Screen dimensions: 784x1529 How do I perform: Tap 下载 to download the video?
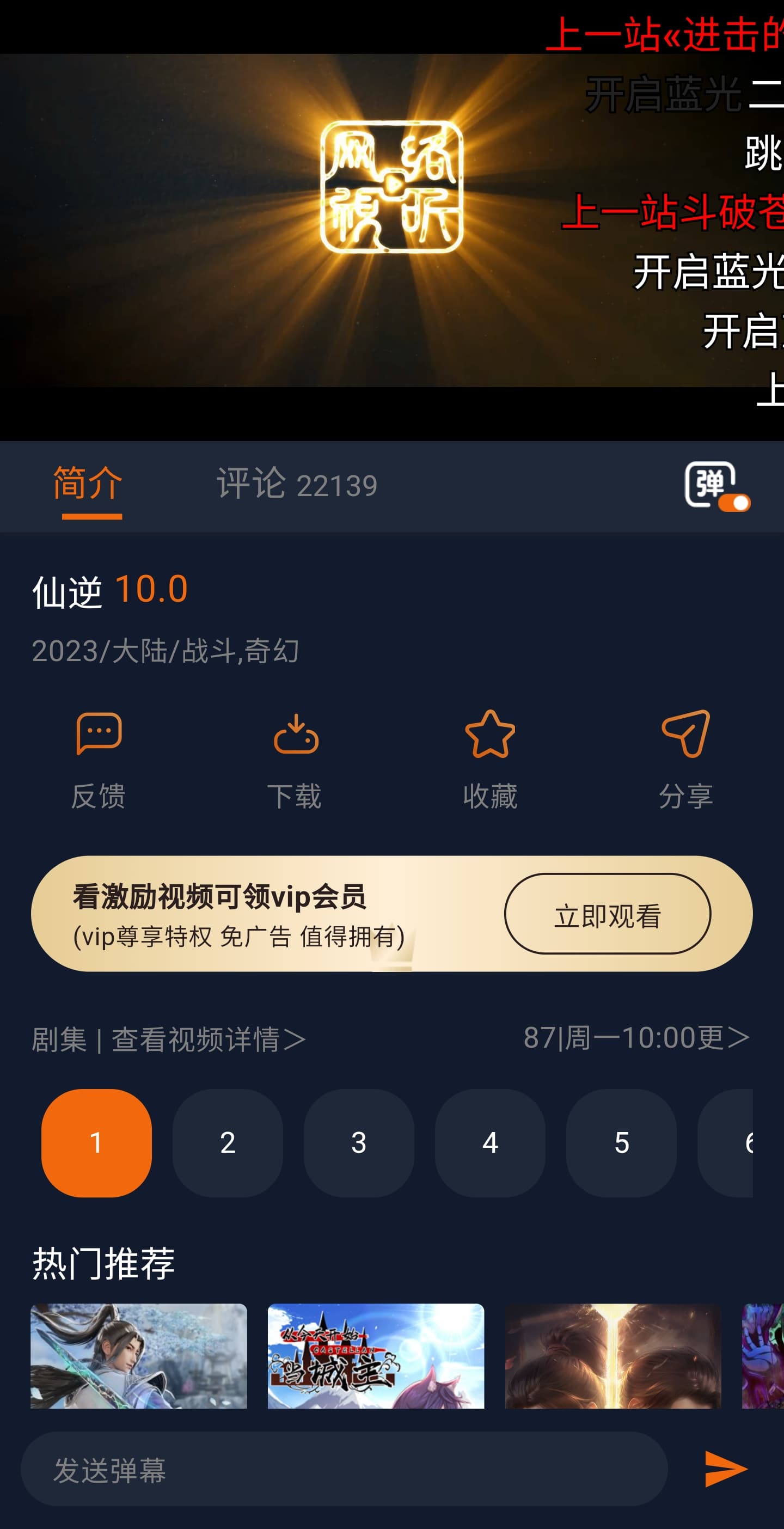click(295, 760)
